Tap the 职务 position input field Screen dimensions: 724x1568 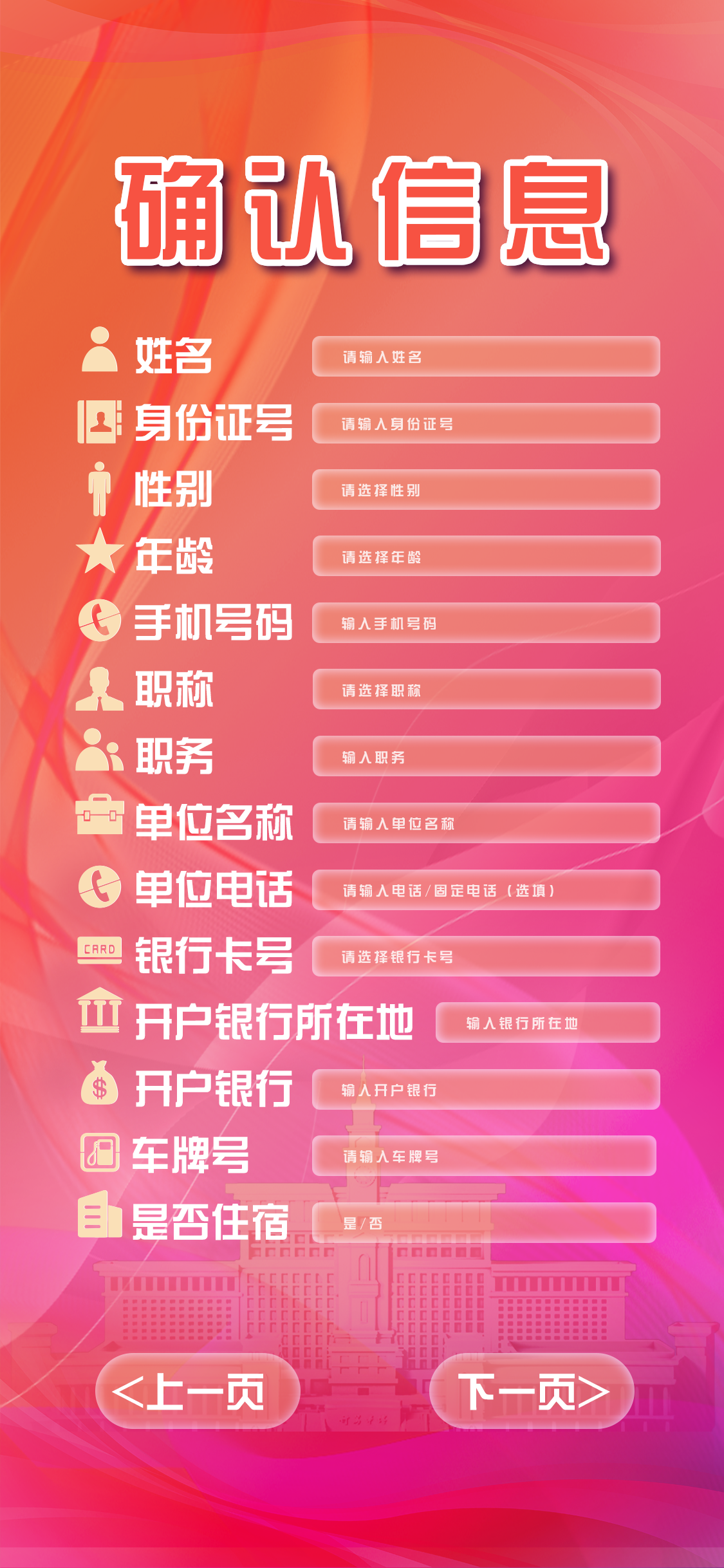(487, 756)
